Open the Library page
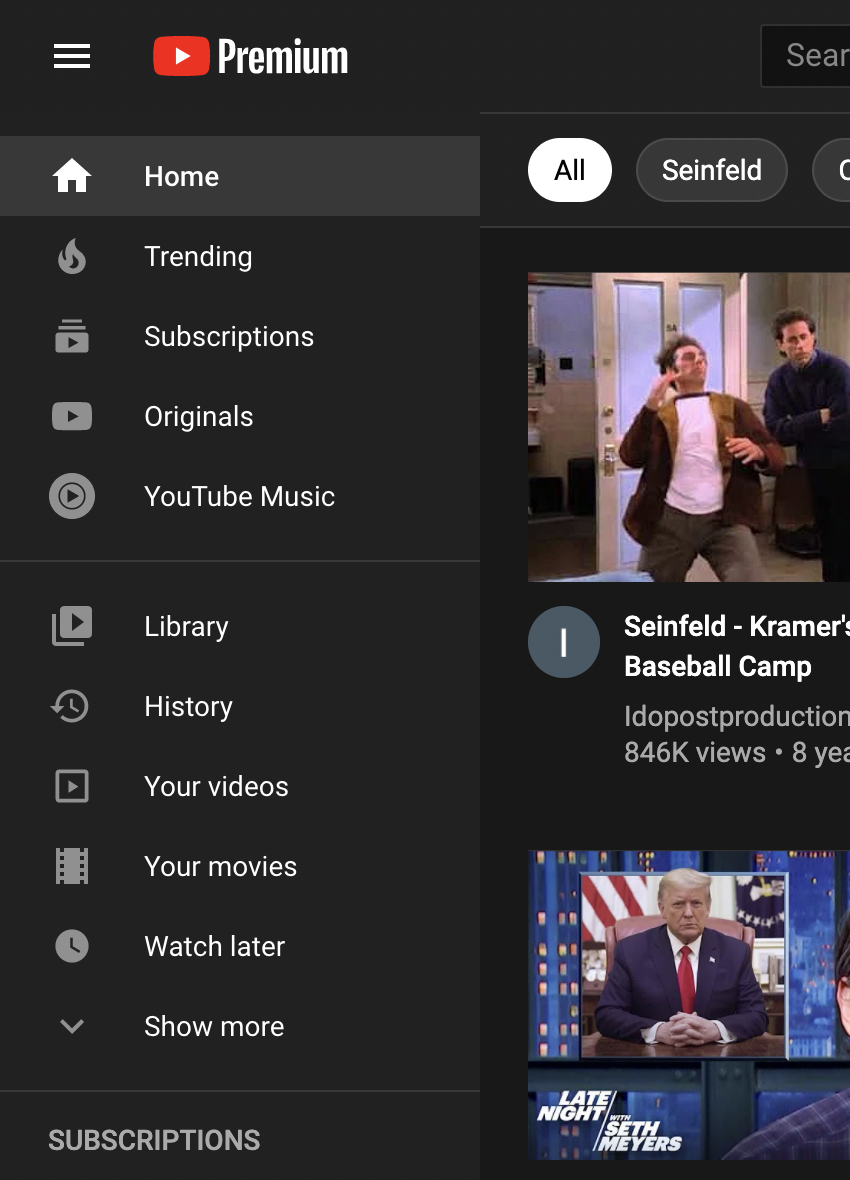The width and height of the screenshot is (850, 1180). 186,627
